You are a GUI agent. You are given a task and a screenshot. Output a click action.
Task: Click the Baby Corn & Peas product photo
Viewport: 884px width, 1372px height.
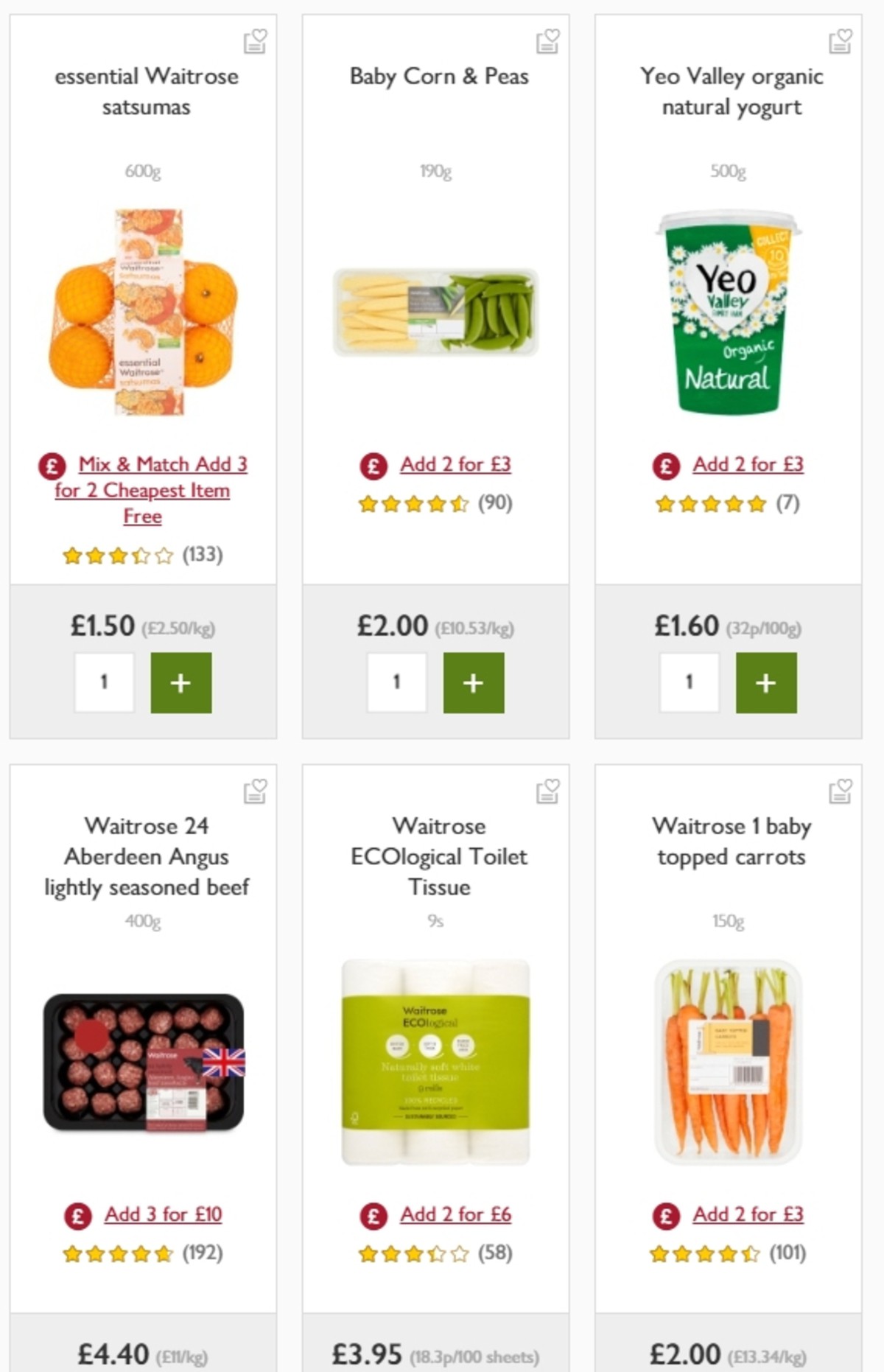[x=438, y=309]
